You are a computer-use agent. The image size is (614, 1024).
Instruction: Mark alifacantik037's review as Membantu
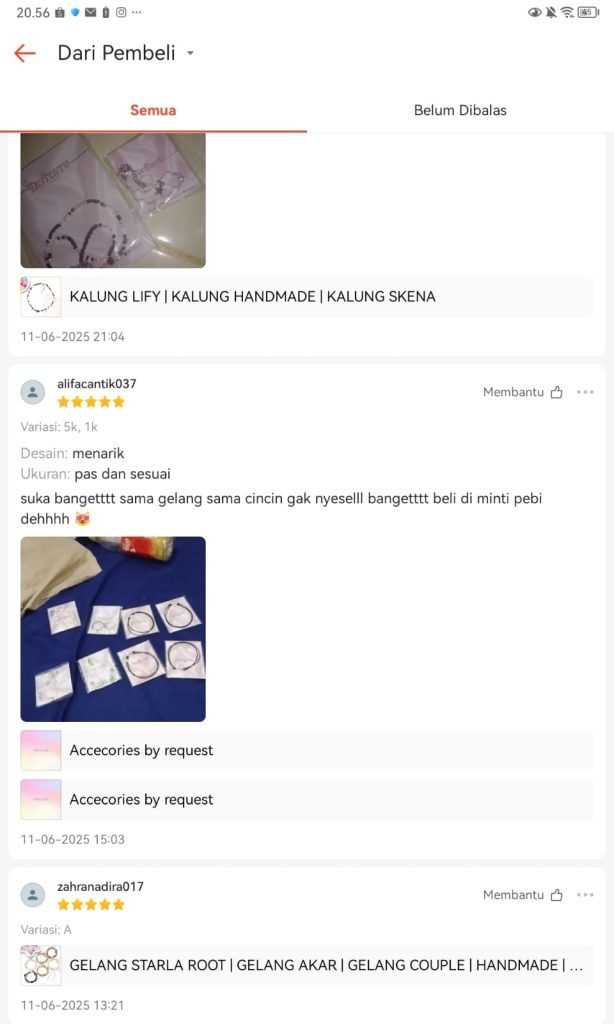click(x=523, y=392)
